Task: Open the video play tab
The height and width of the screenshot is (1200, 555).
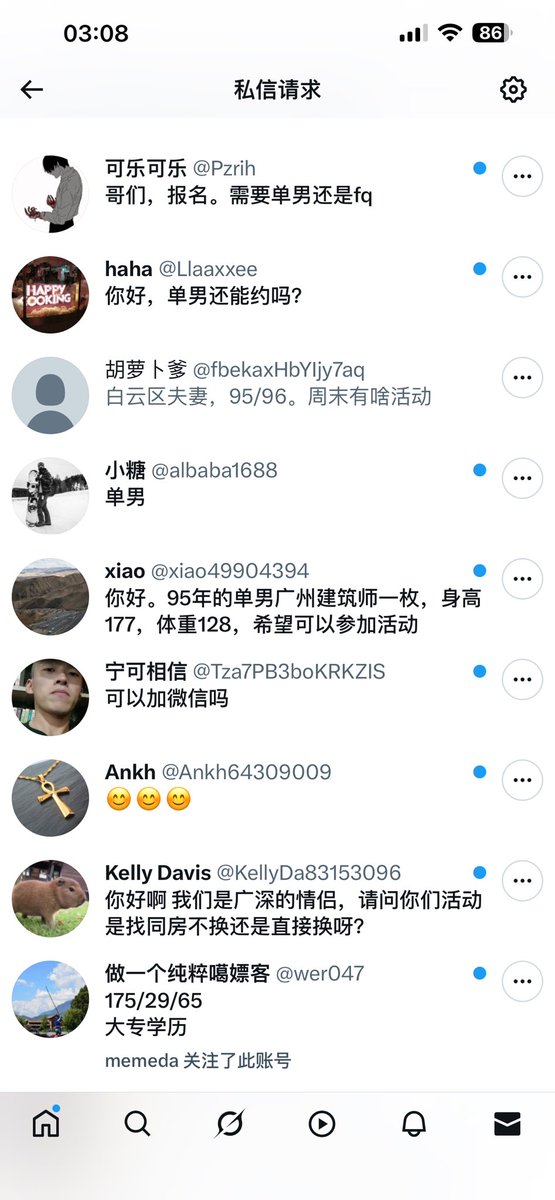Action: click(321, 1124)
